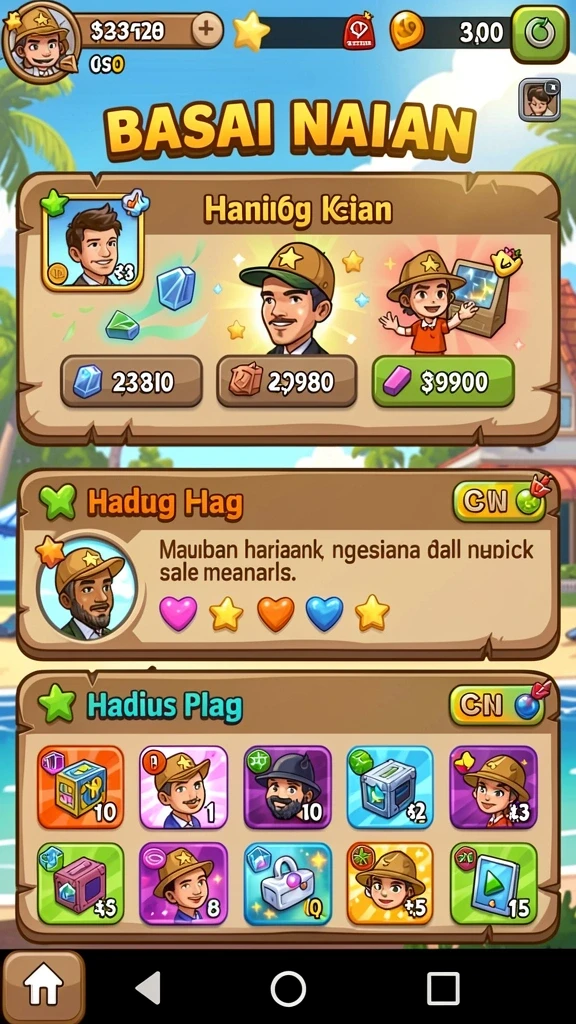Tap the CN button in Hadius Plag
This screenshot has height=1024, width=576.
point(498,705)
